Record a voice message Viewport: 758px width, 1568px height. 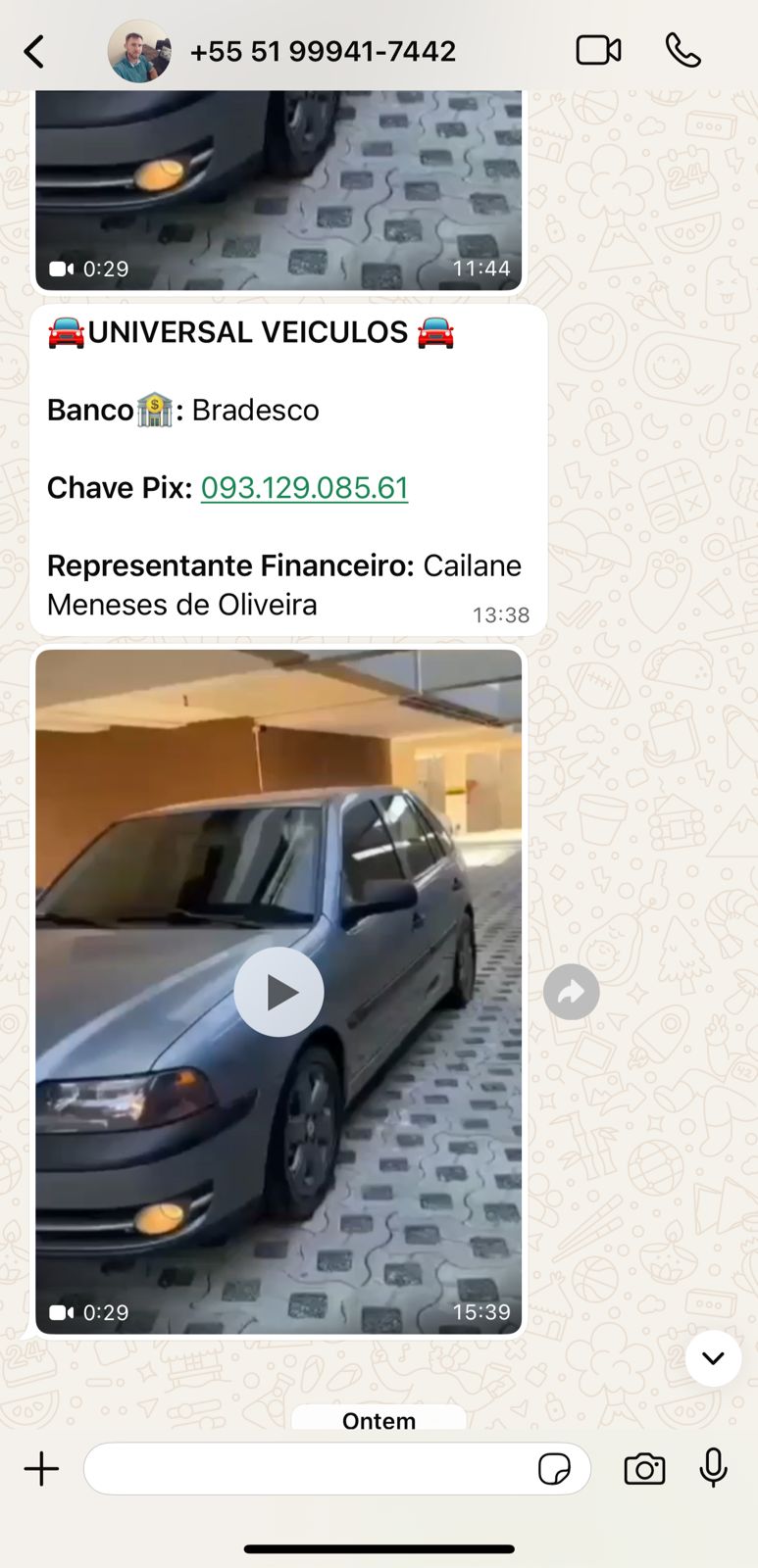coord(713,1468)
